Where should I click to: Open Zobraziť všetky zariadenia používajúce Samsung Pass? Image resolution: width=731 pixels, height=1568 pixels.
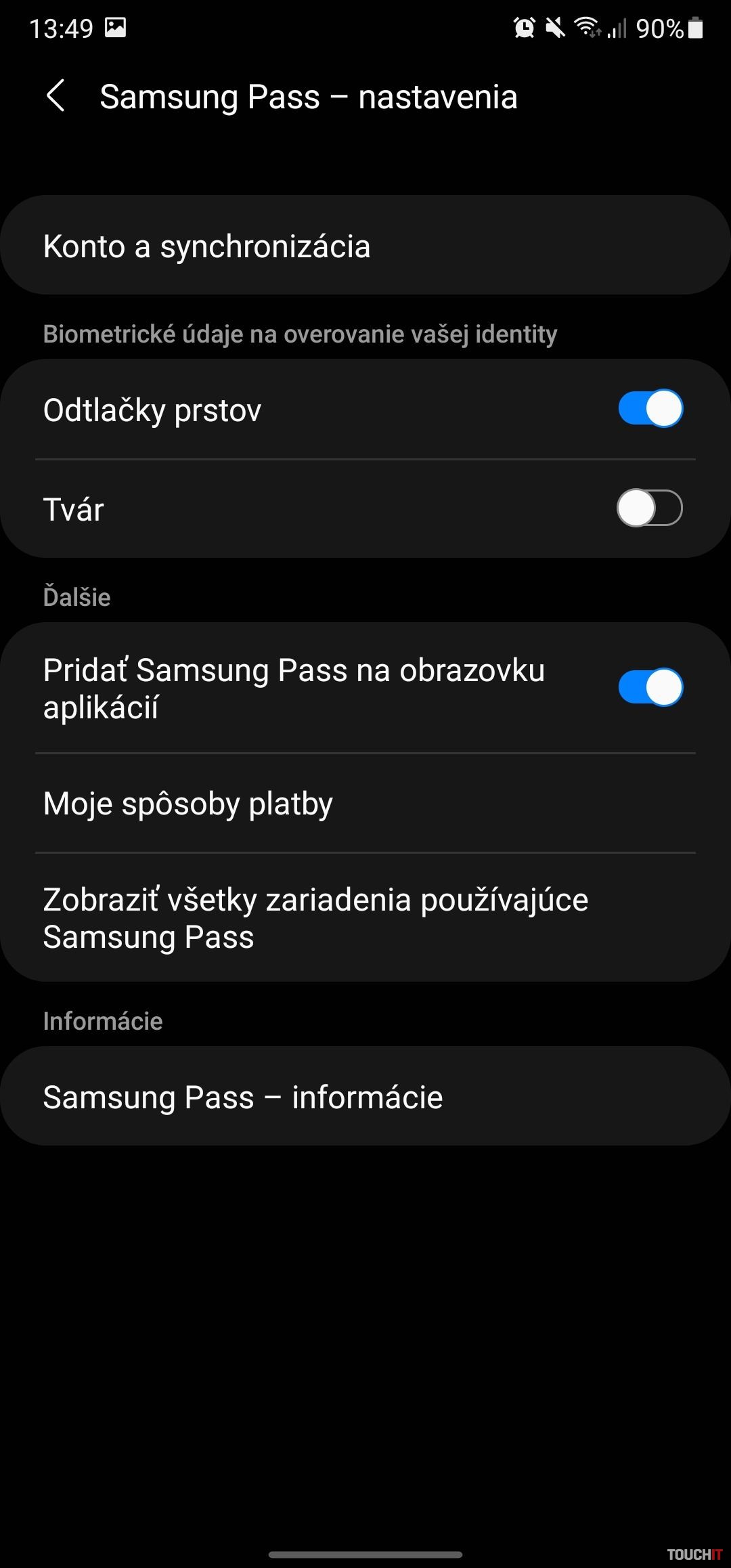click(365, 918)
